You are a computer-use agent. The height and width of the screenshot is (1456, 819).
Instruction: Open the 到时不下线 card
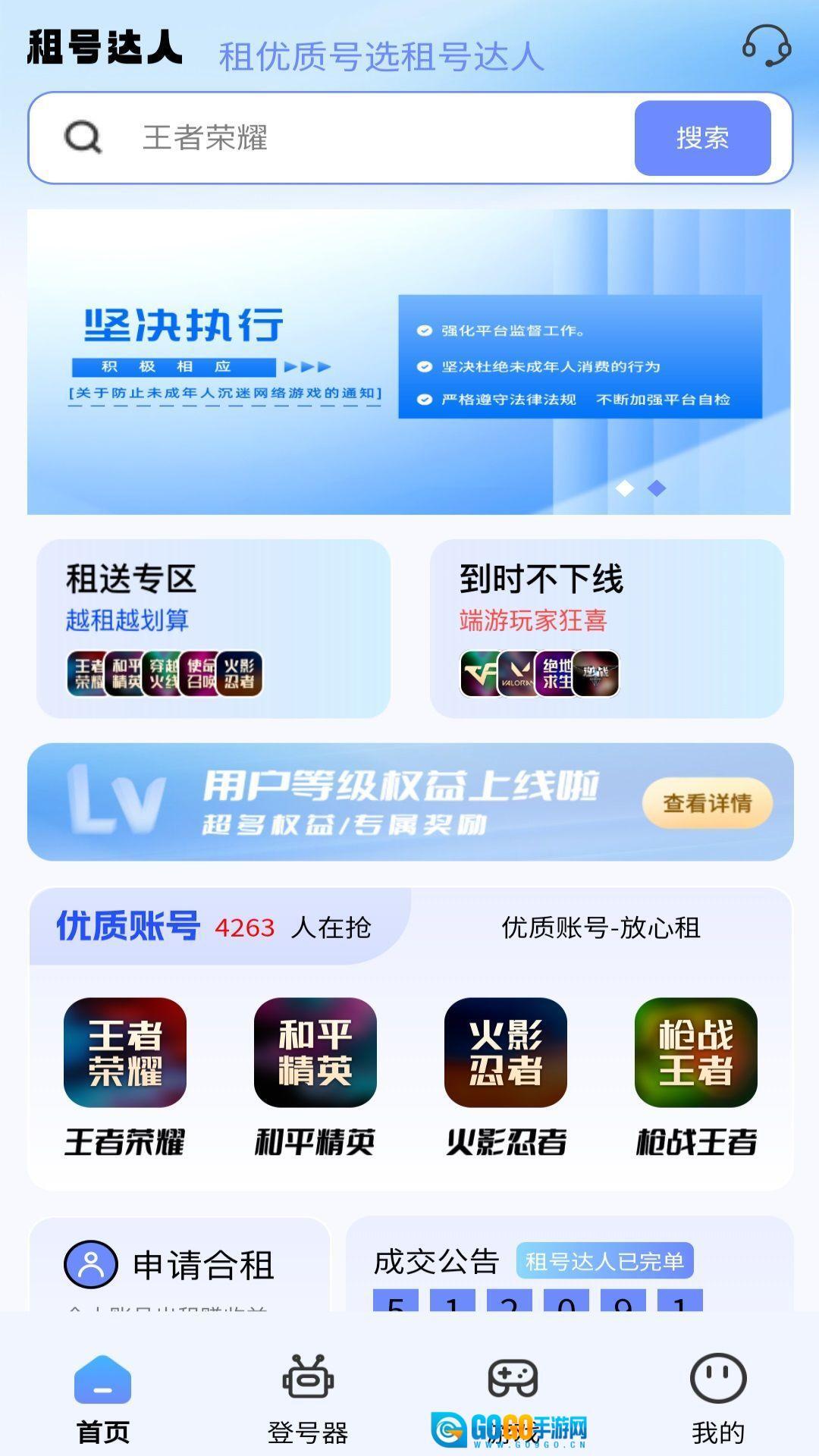(x=606, y=628)
